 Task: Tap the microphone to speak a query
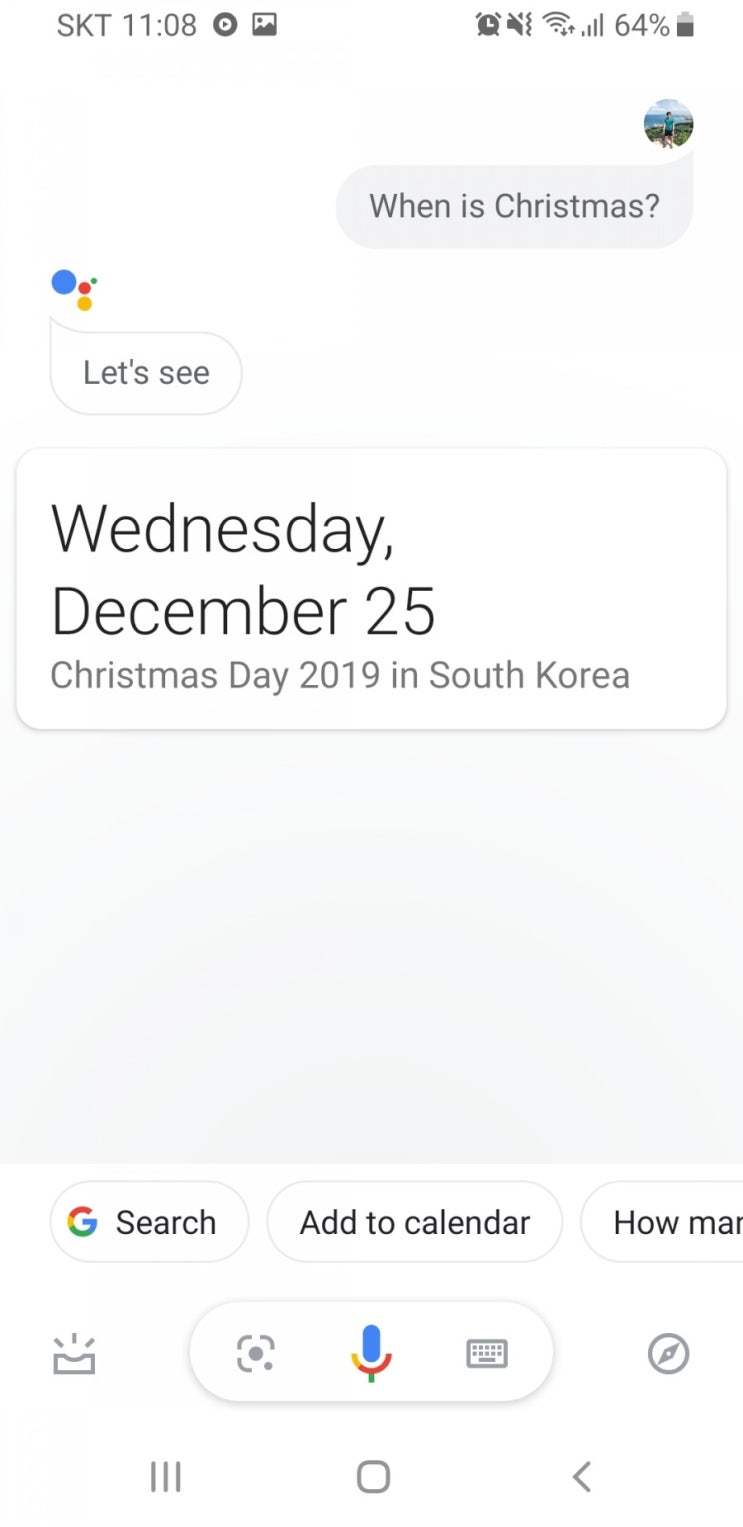[x=371, y=1353]
